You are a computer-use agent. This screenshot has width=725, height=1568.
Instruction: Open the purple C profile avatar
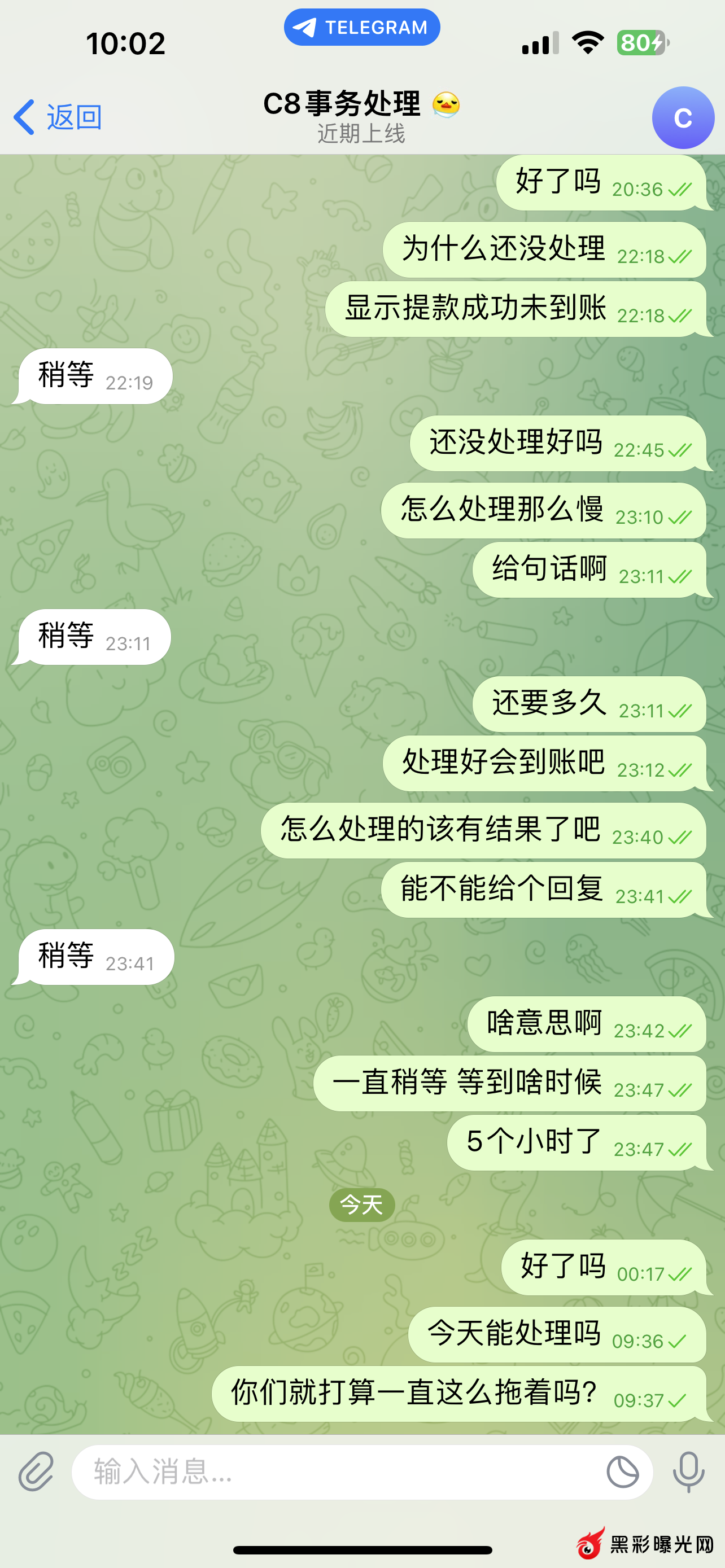pos(683,117)
